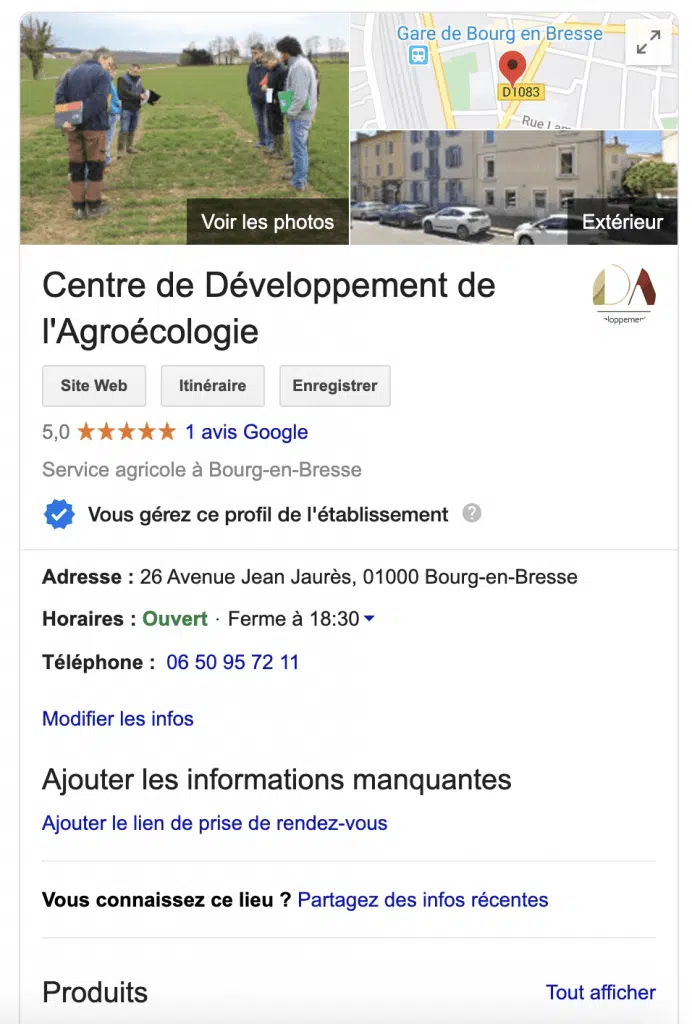Call the number 06 50 95 72 11
This screenshot has width=692, height=1024.
pos(232,662)
